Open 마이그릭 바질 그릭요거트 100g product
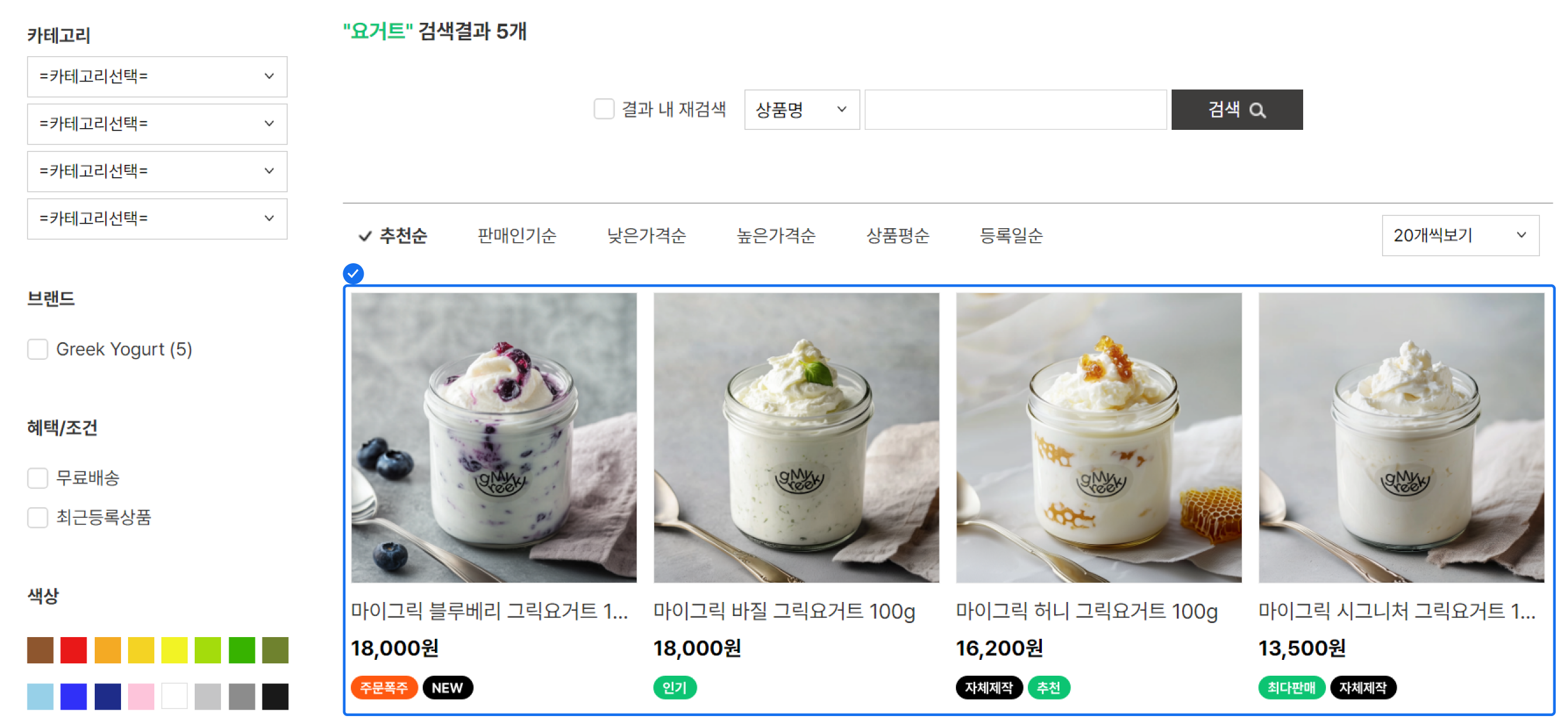 point(796,439)
